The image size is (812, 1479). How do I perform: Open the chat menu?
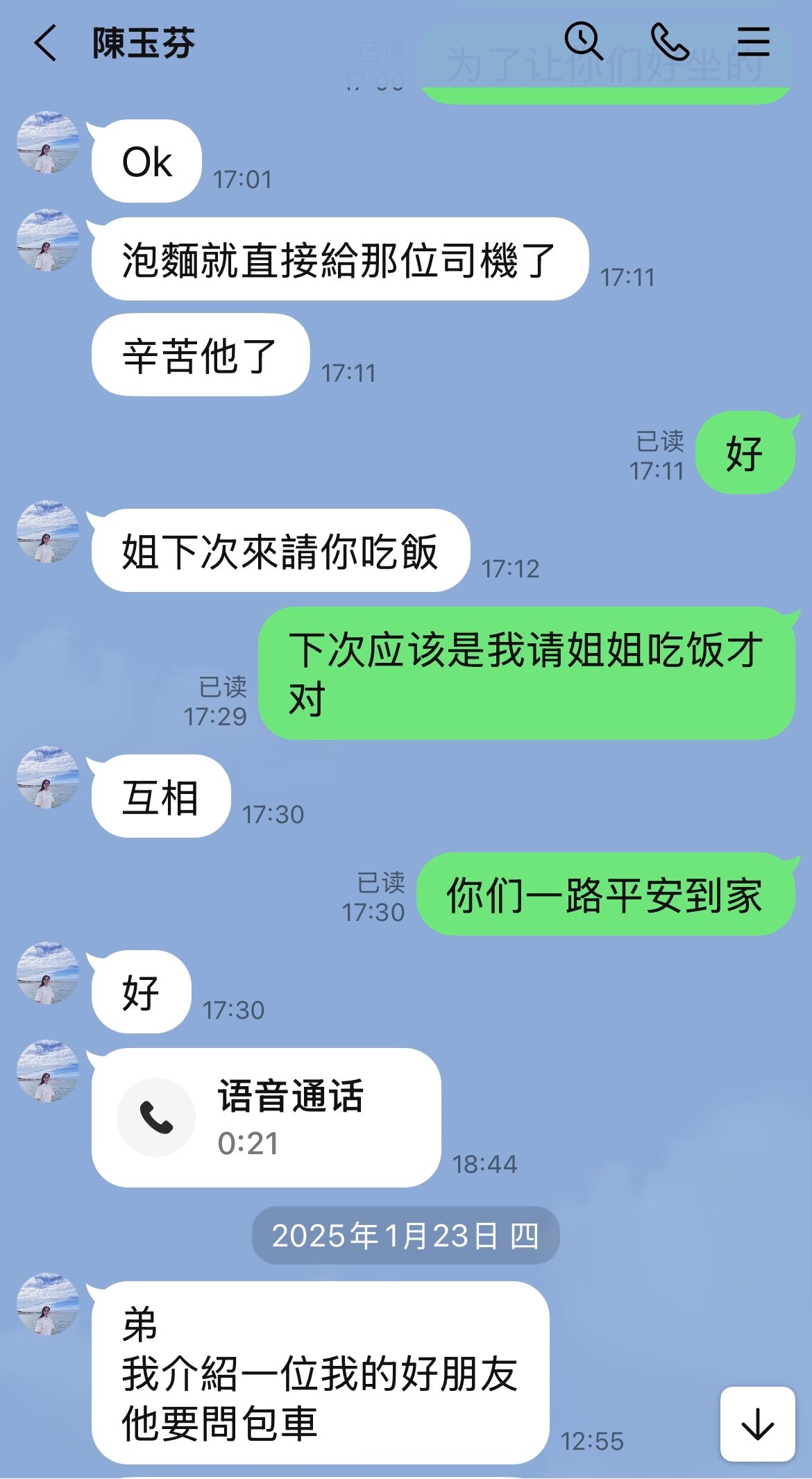click(753, 42)
